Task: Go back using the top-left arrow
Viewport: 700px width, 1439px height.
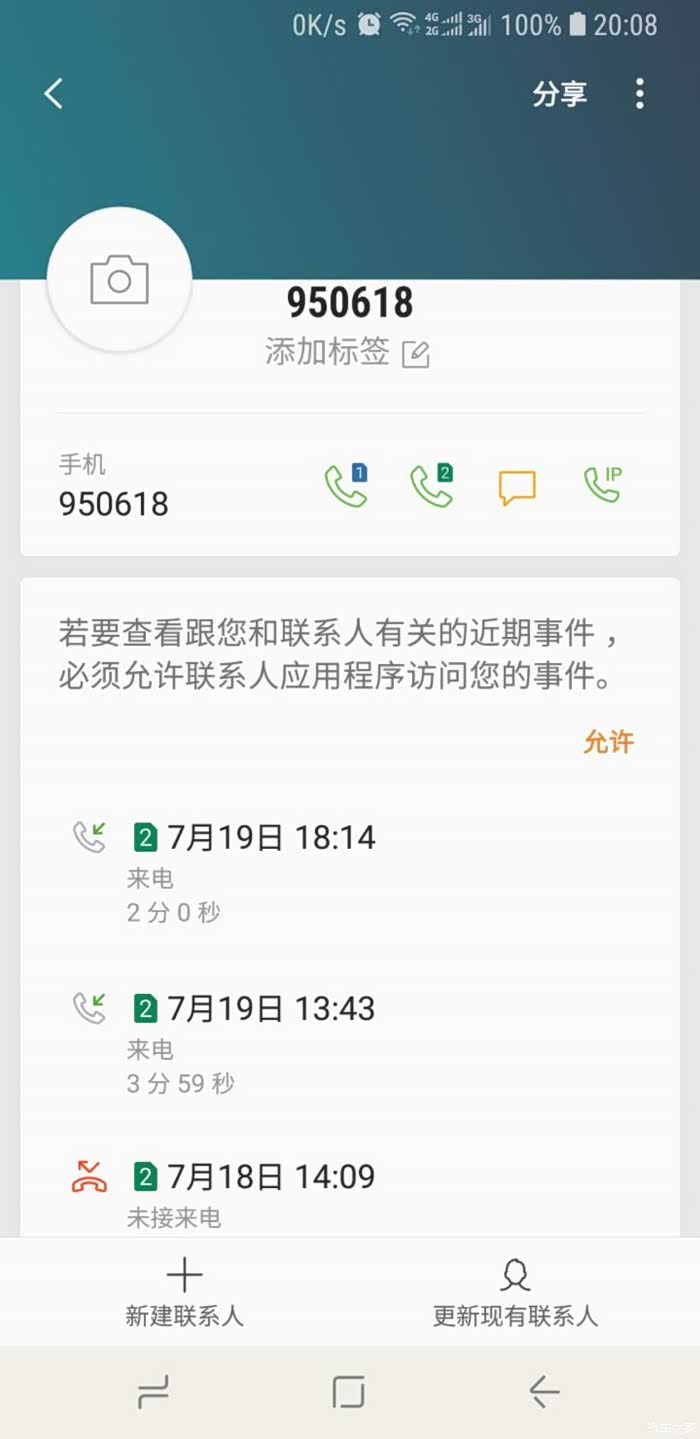Action: click(x=54, y=94)
